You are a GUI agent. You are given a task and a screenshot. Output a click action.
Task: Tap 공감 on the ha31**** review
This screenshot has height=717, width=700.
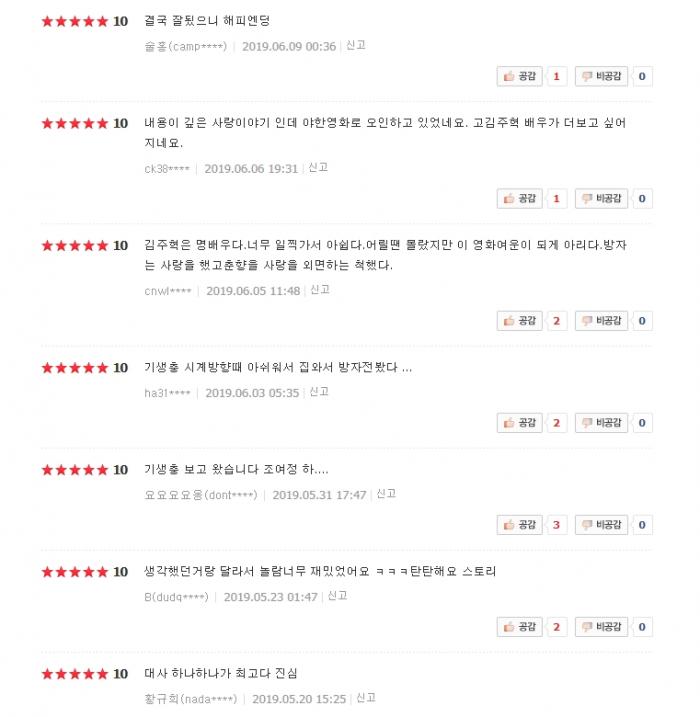(x=520, y=423)
